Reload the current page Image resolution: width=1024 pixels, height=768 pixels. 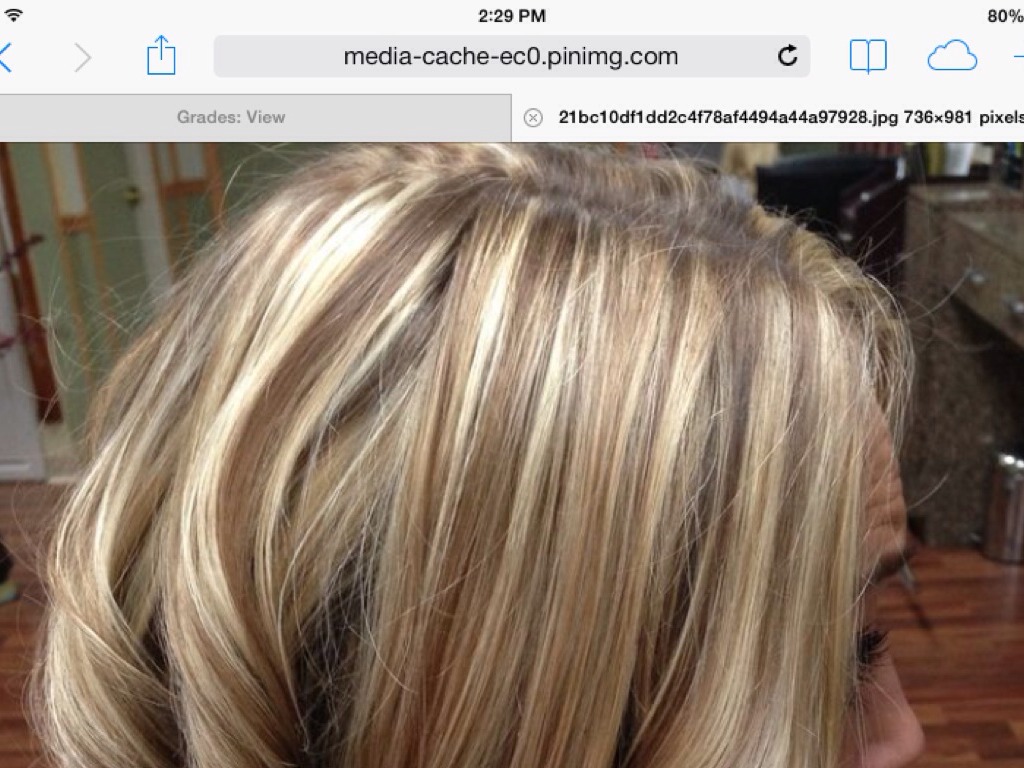(788, 56)
